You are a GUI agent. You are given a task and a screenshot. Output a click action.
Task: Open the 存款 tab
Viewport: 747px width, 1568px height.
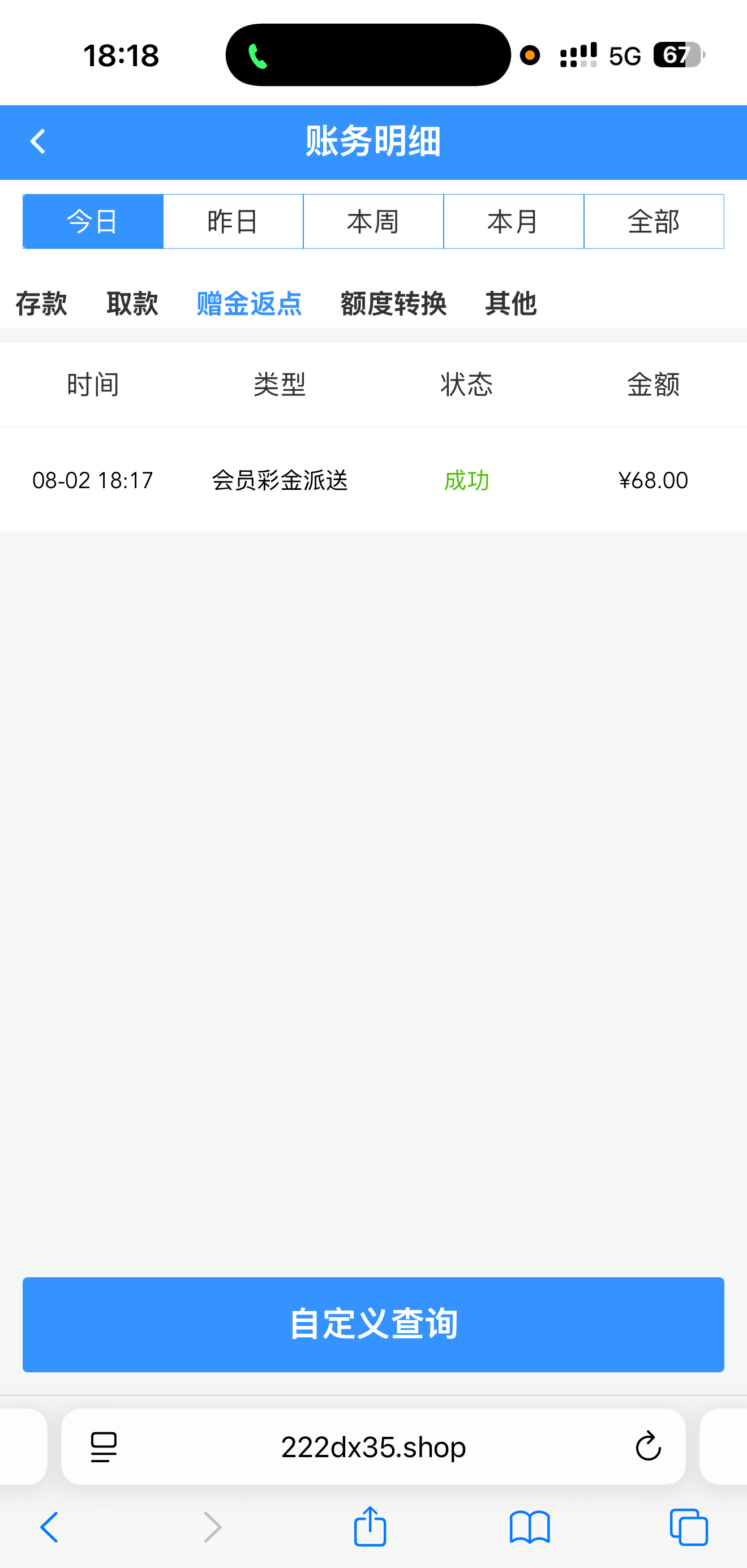[x=41, y=303]
